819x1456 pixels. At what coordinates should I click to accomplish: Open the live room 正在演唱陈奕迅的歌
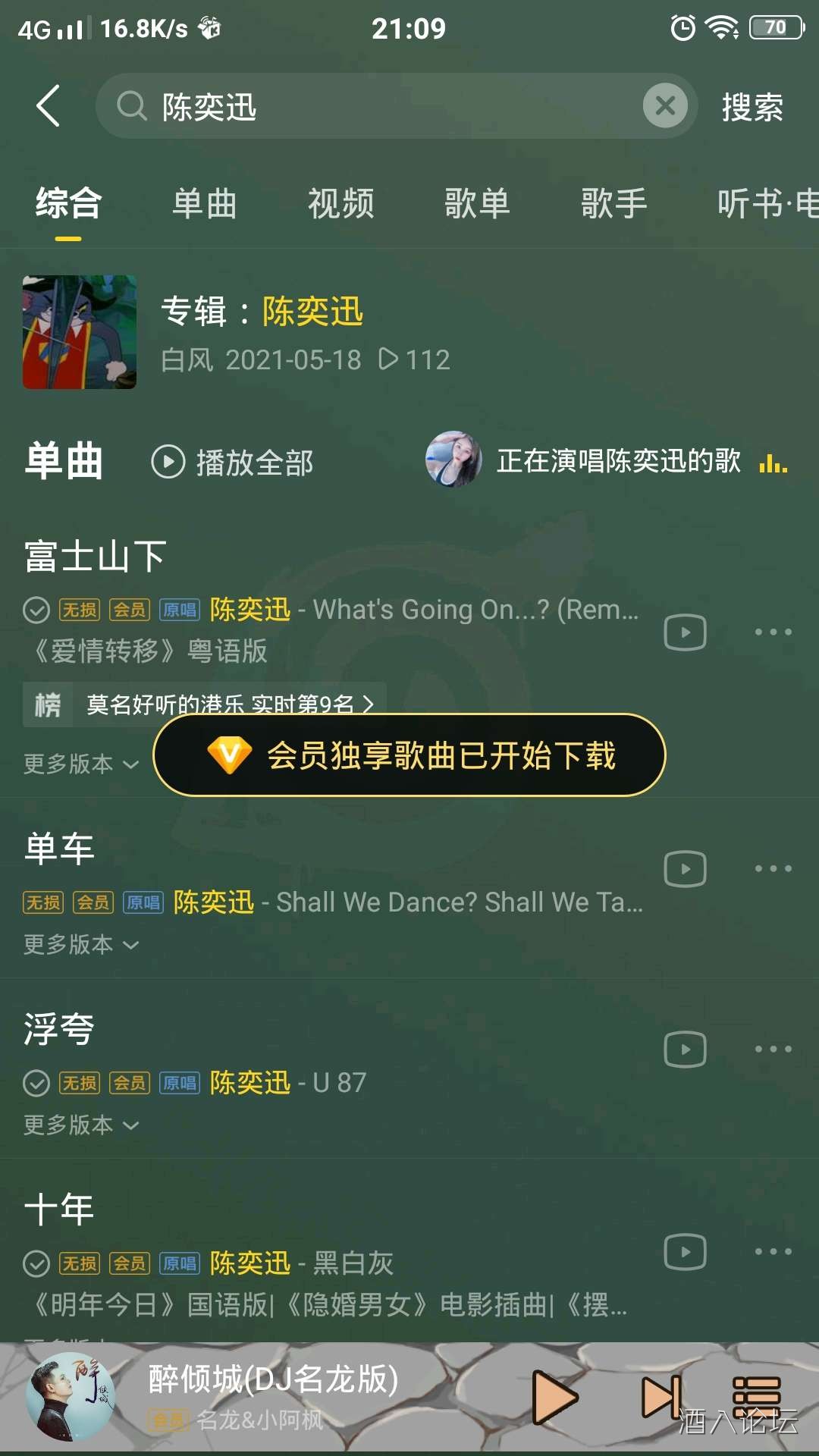tap(607, 460)
